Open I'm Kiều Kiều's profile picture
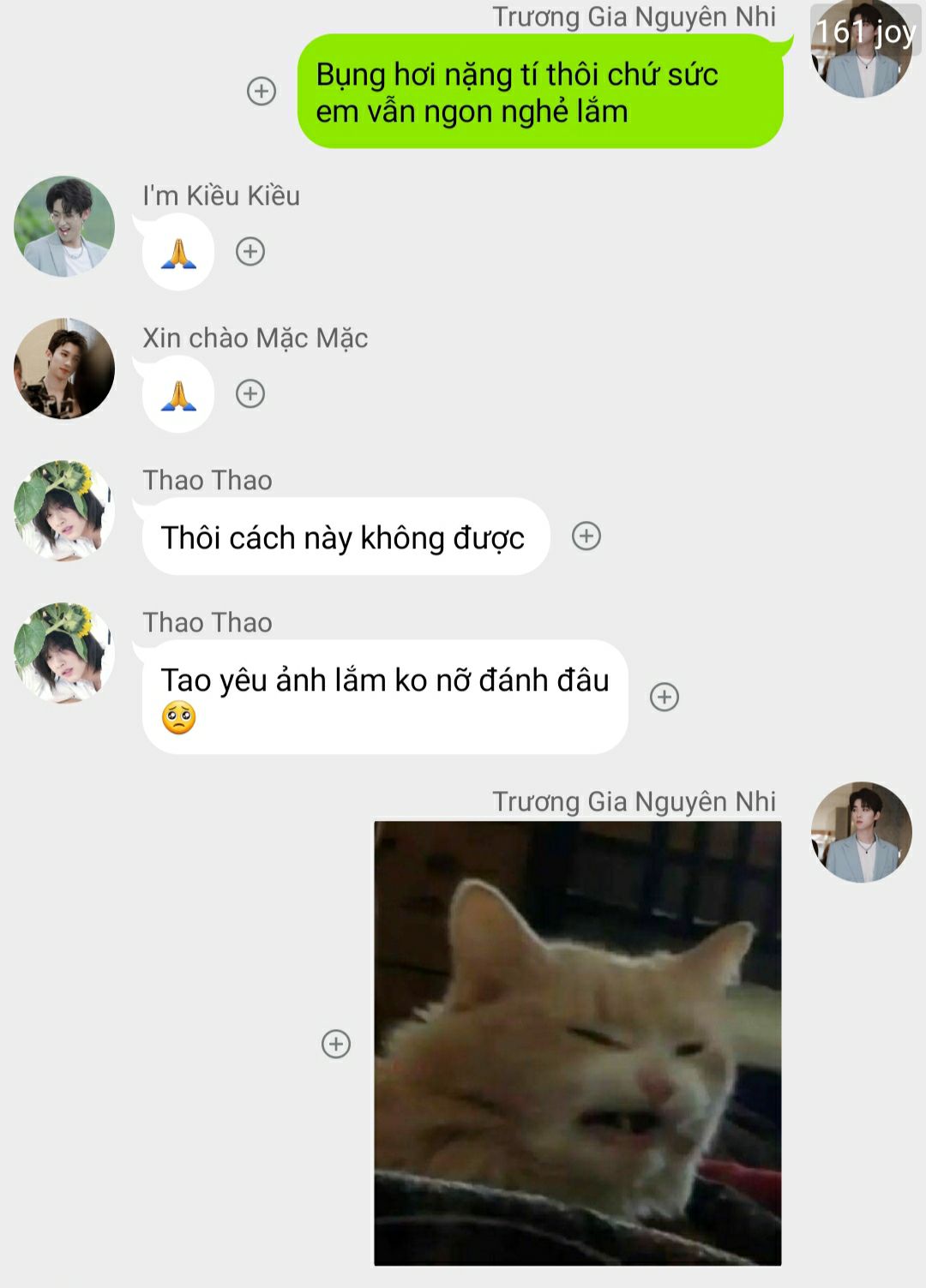Viewport: 926px width, 1288px height. tap(64, 227)
